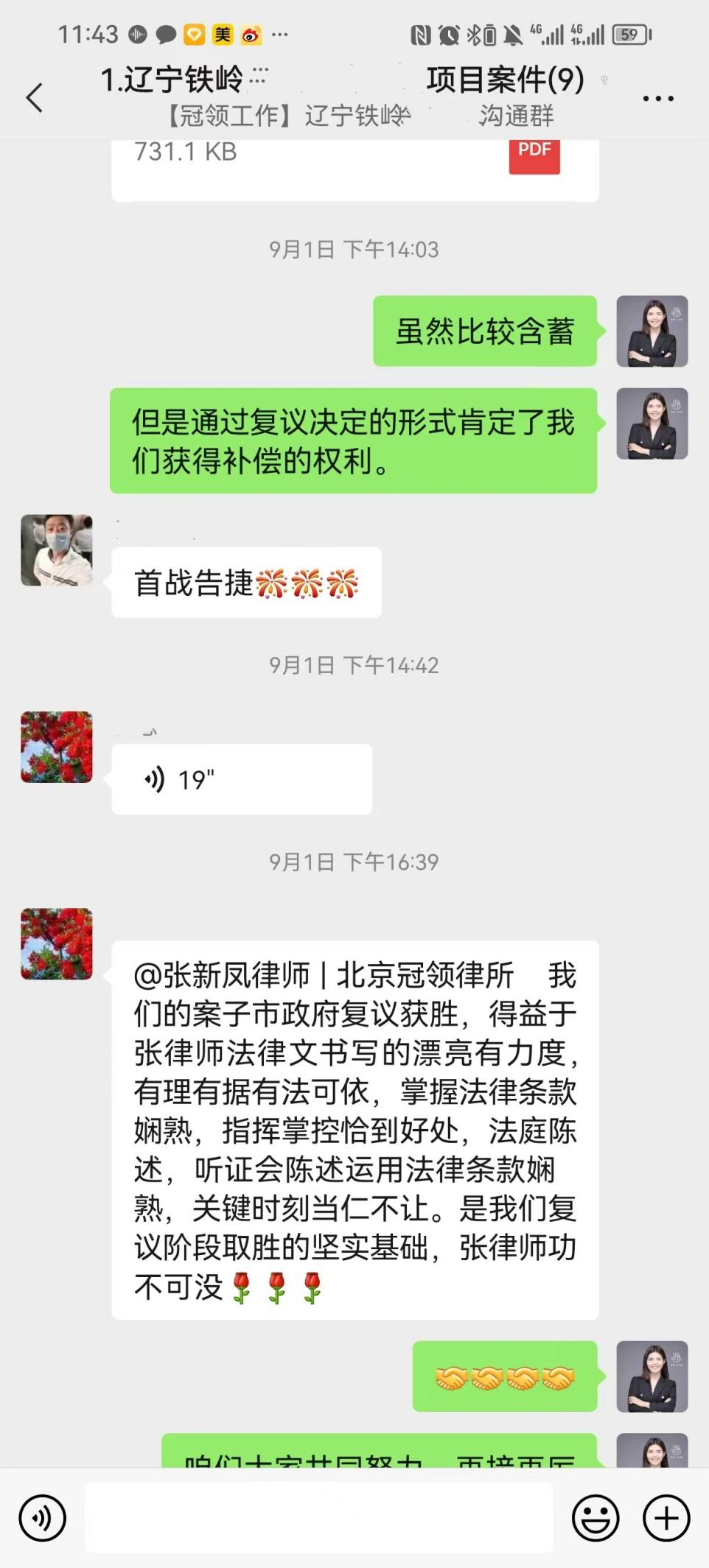Image resolution: width=709 pixels, height=1568 pixels.
Task: Open sender avatar beside 虽然比较含蓄 message
Action: [652, 331]
